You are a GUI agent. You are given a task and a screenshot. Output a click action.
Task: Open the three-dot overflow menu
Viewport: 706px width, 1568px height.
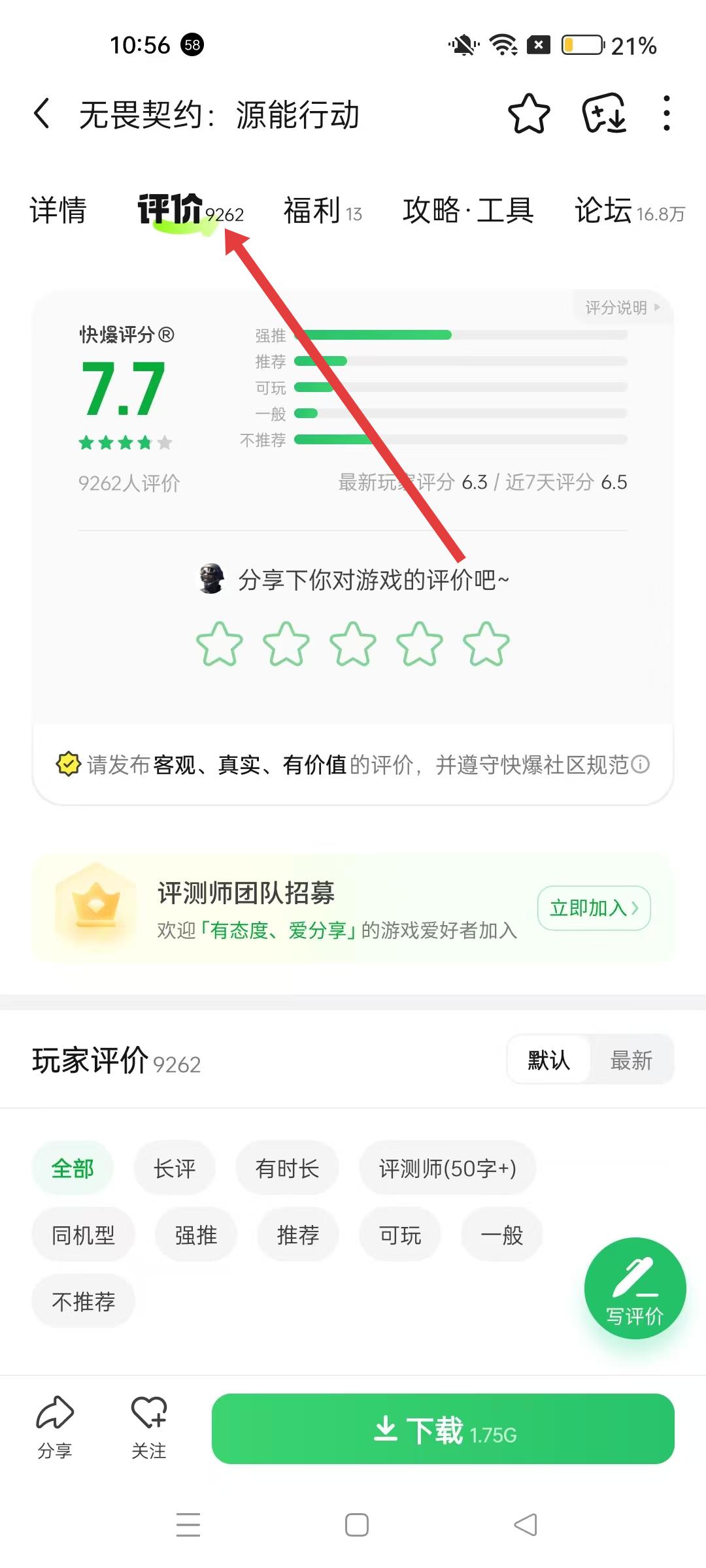pos(666,114)
